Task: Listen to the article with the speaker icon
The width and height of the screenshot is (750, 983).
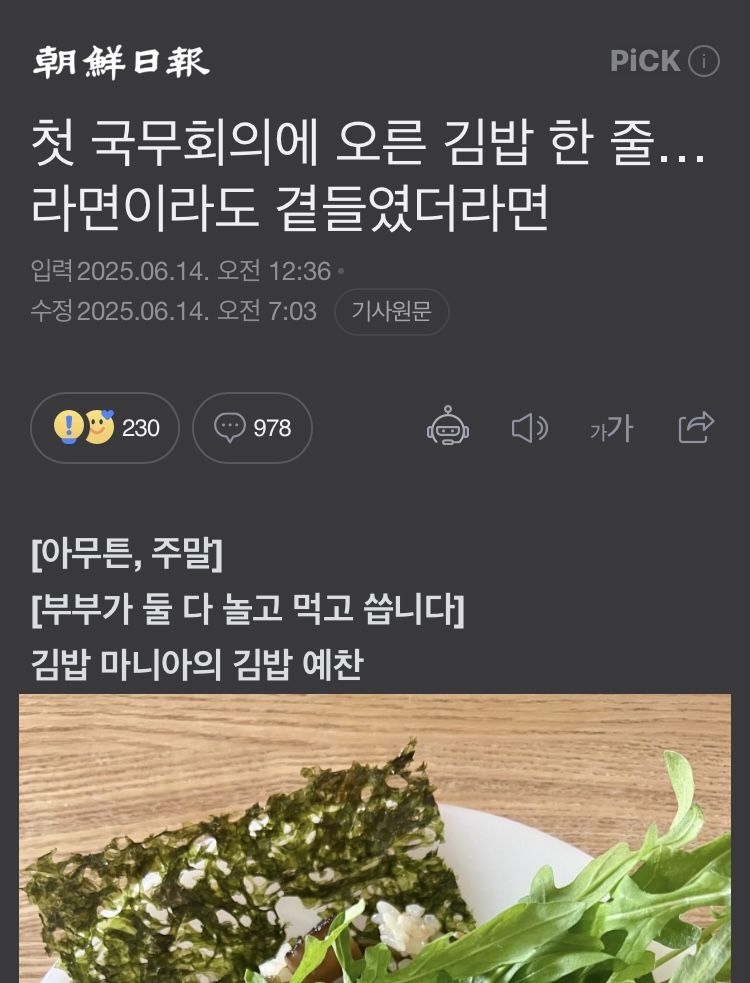Action: pos(529,428)
